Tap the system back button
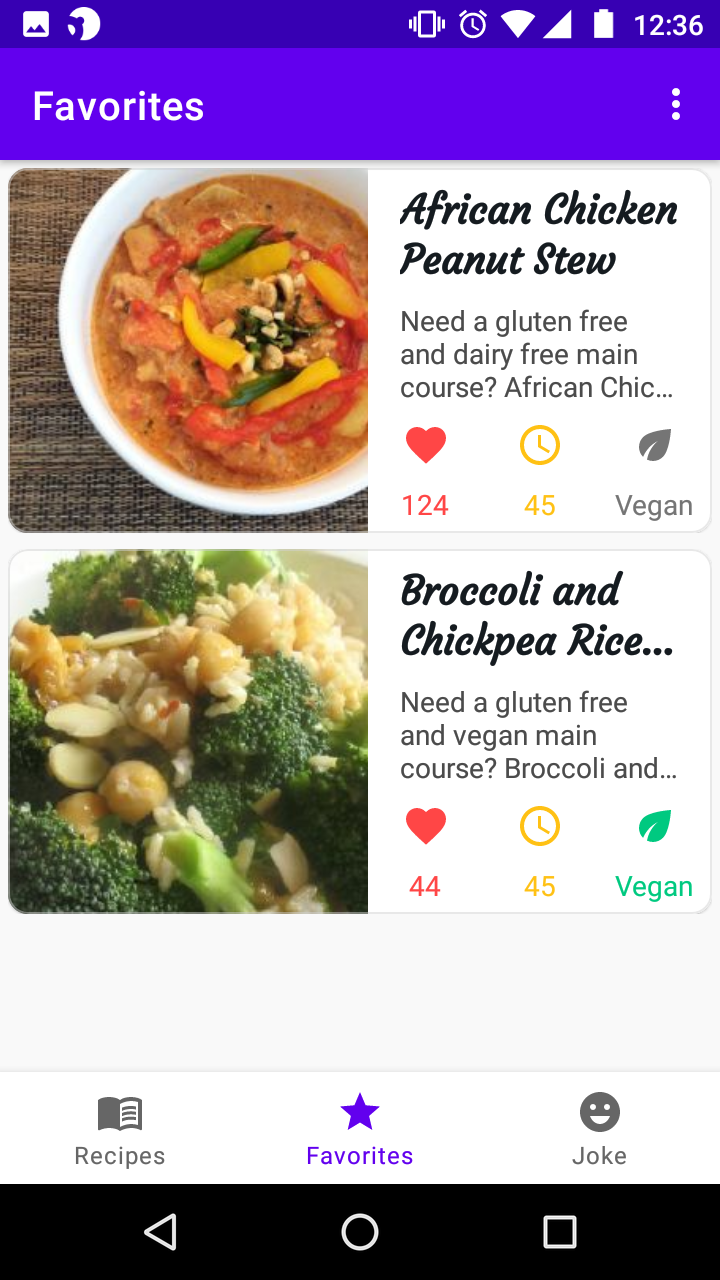 click(x=160, y=1232)
